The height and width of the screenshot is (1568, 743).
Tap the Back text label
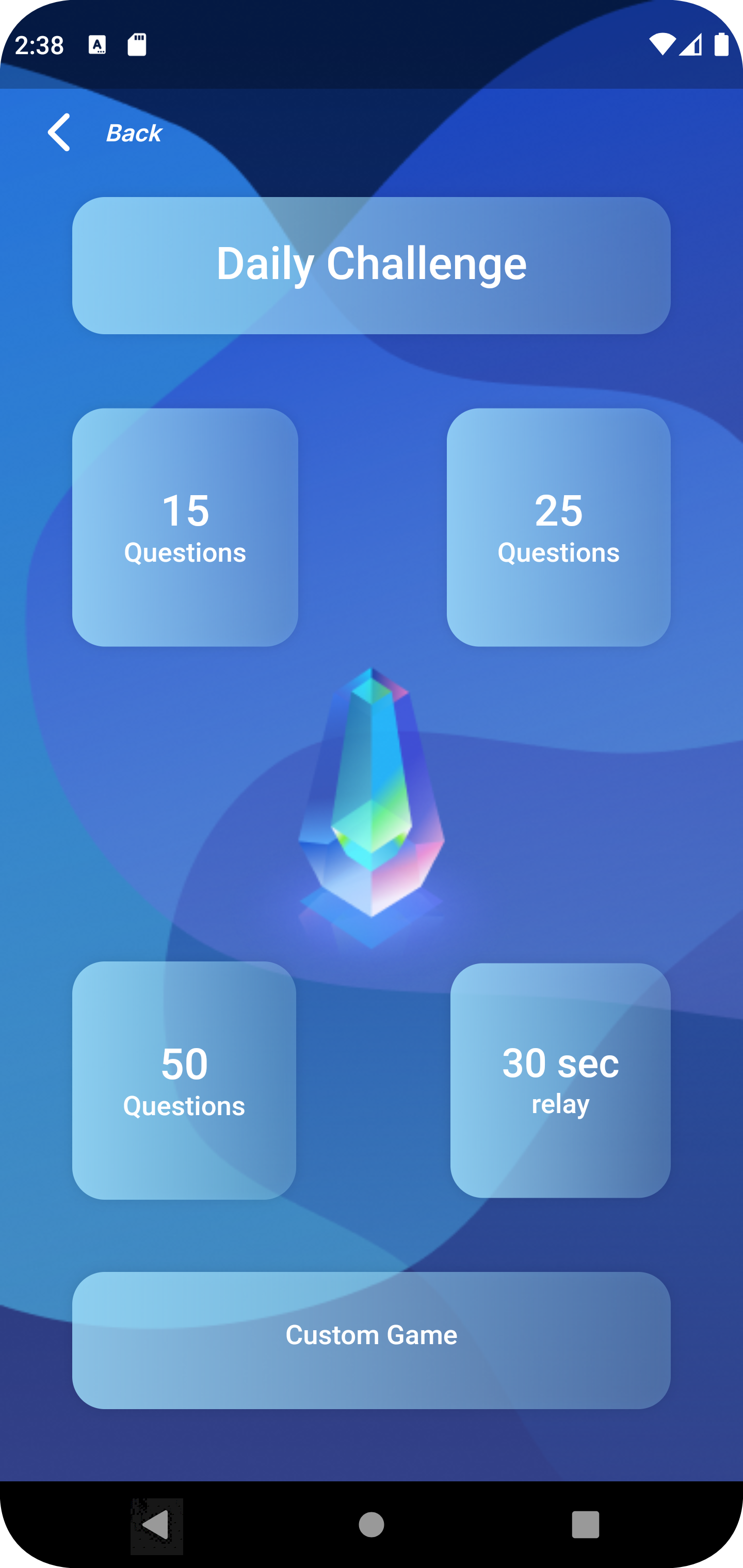coord(133,132)
